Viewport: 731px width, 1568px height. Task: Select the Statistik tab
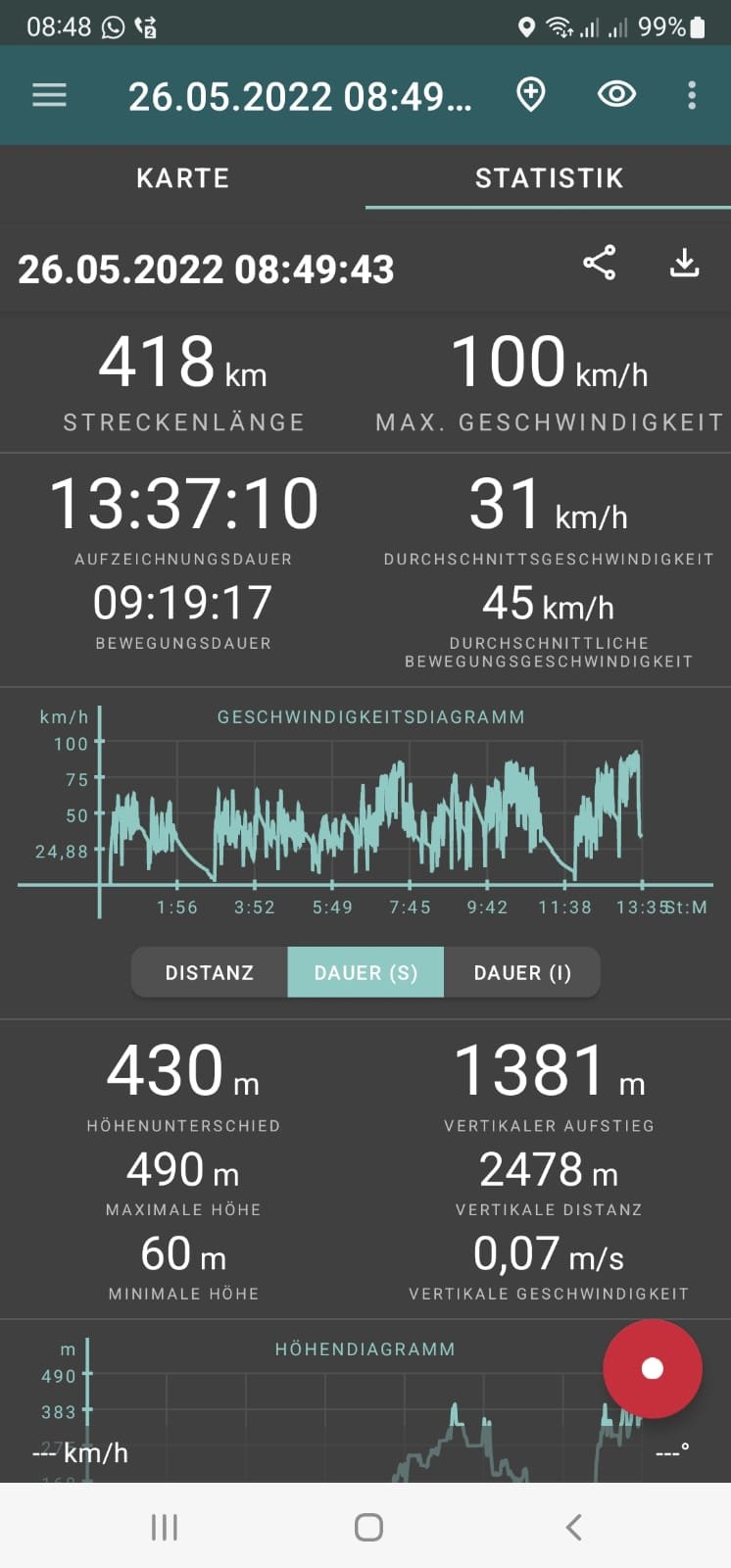(549, 178)
